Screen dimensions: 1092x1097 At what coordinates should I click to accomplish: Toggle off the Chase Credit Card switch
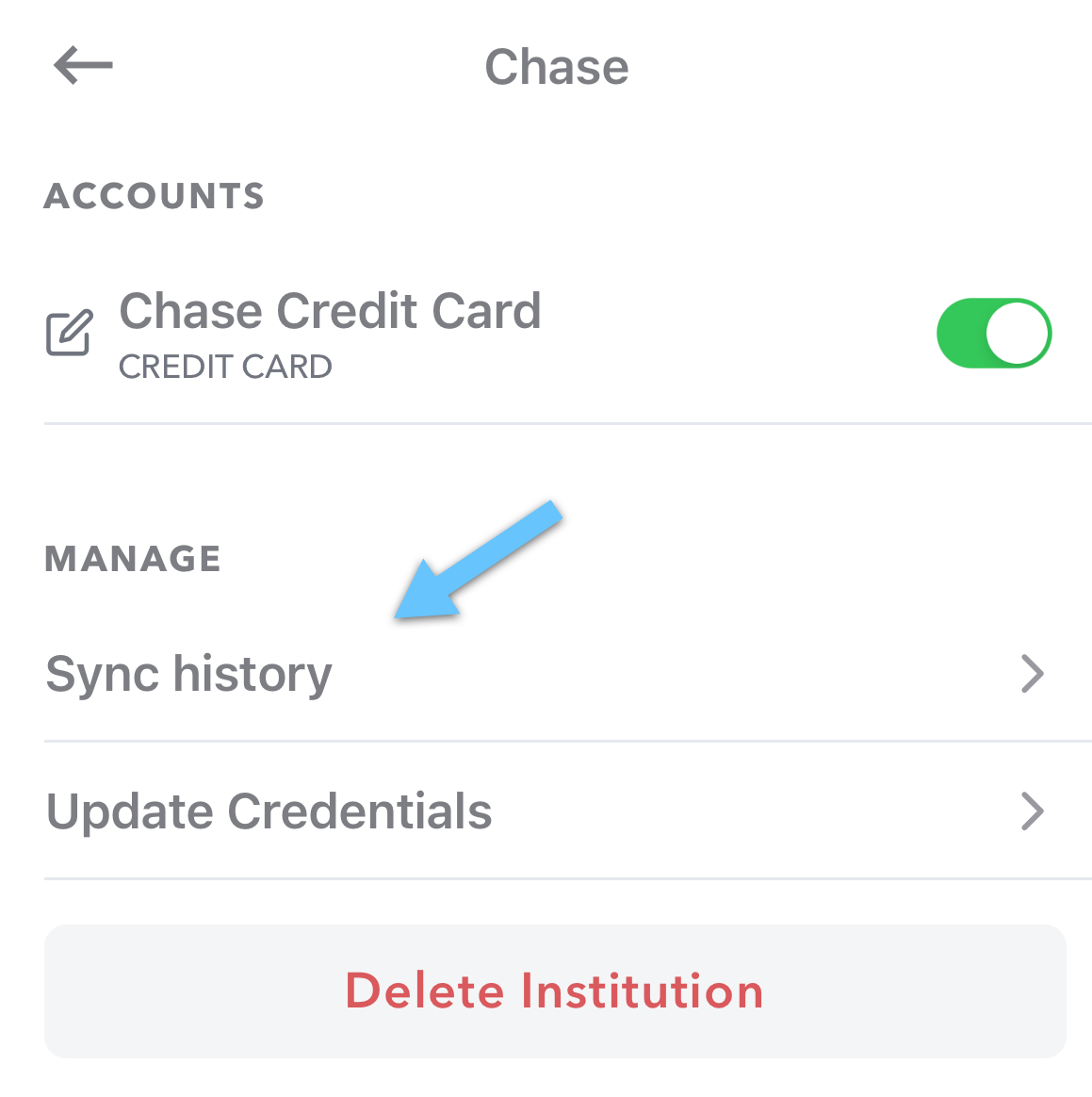(994, 333)
